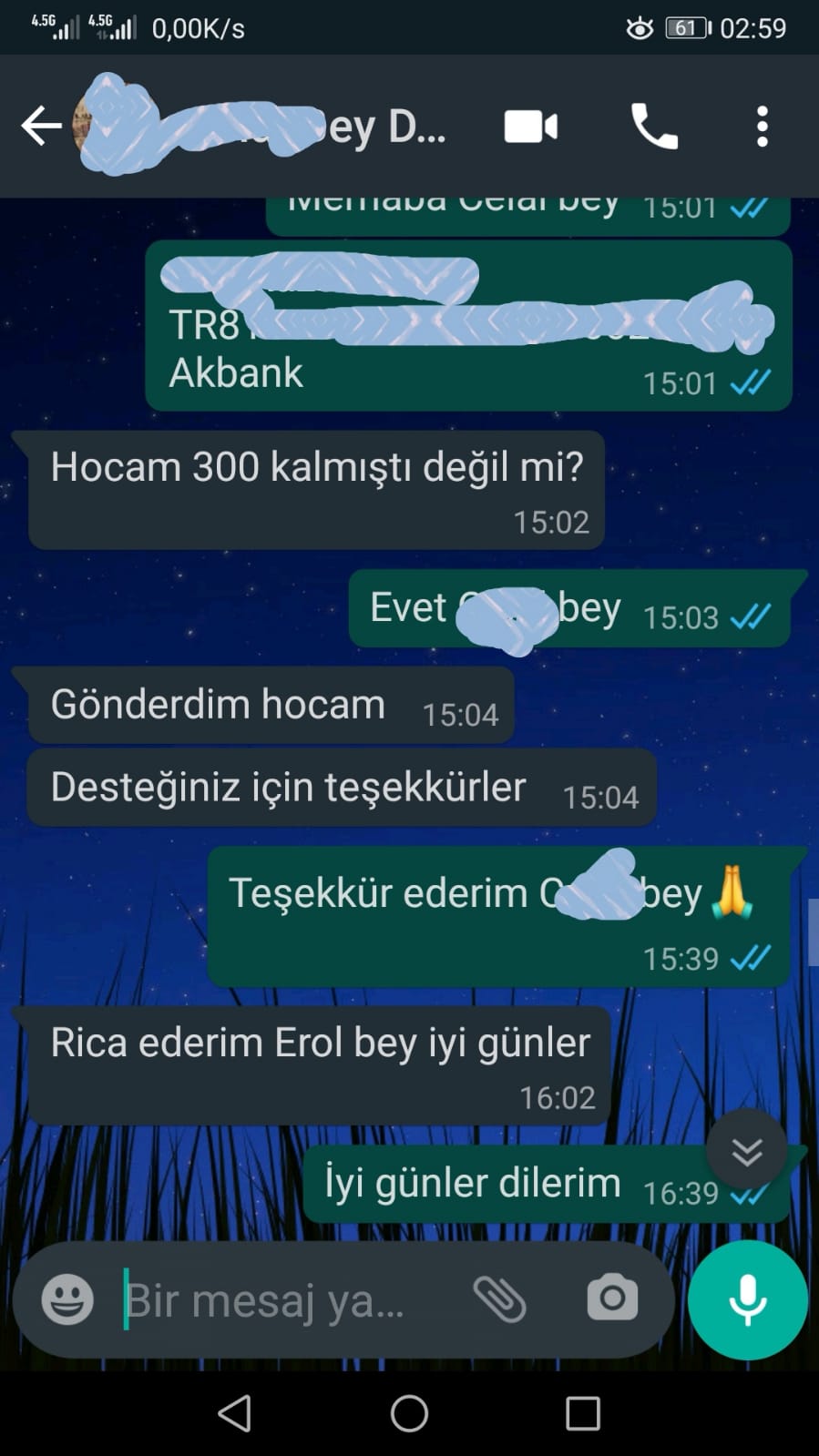Open the emoji picker

click(67, 1298)
